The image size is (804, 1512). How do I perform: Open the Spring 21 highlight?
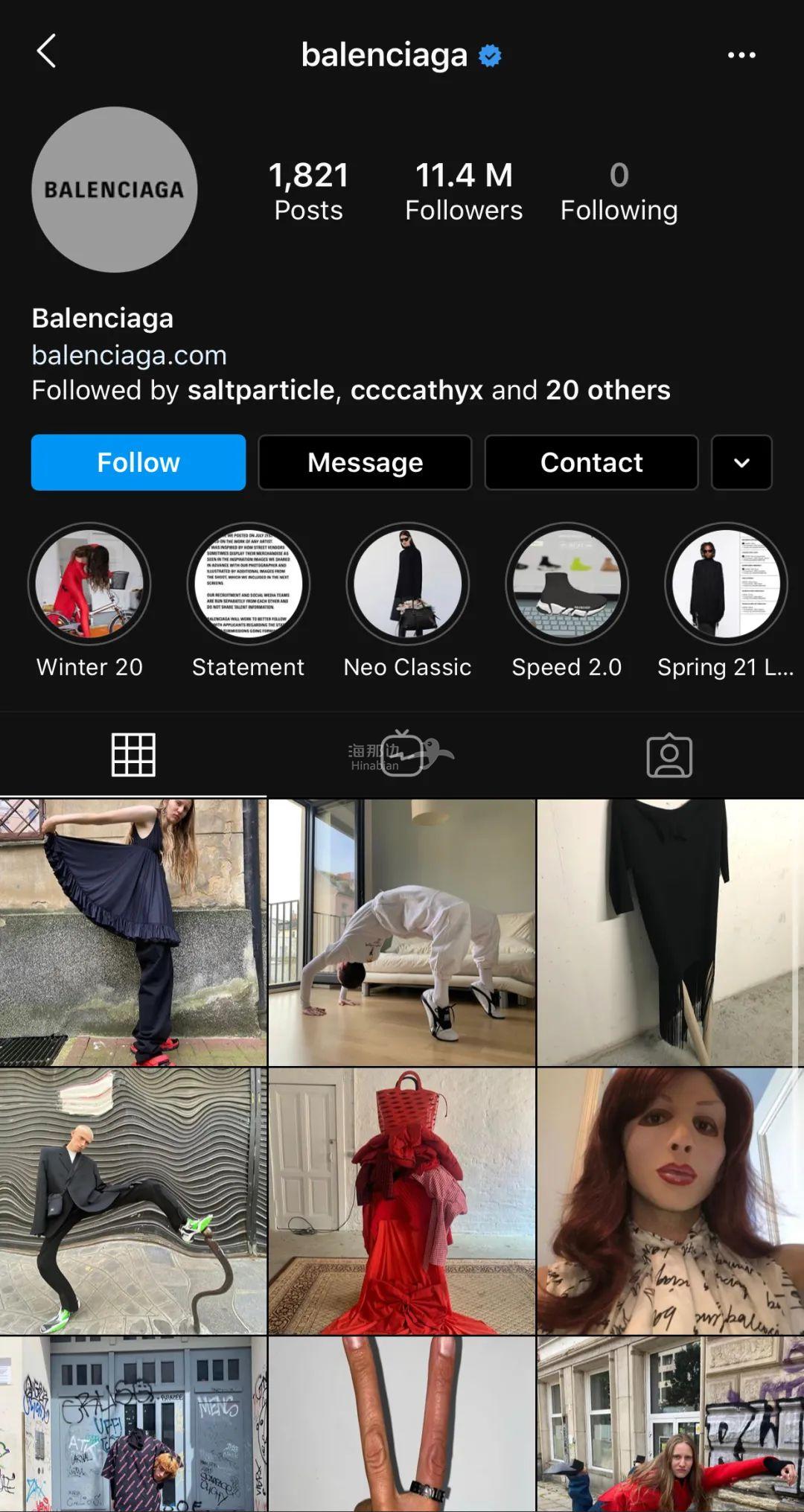click(x=725, y=584)
